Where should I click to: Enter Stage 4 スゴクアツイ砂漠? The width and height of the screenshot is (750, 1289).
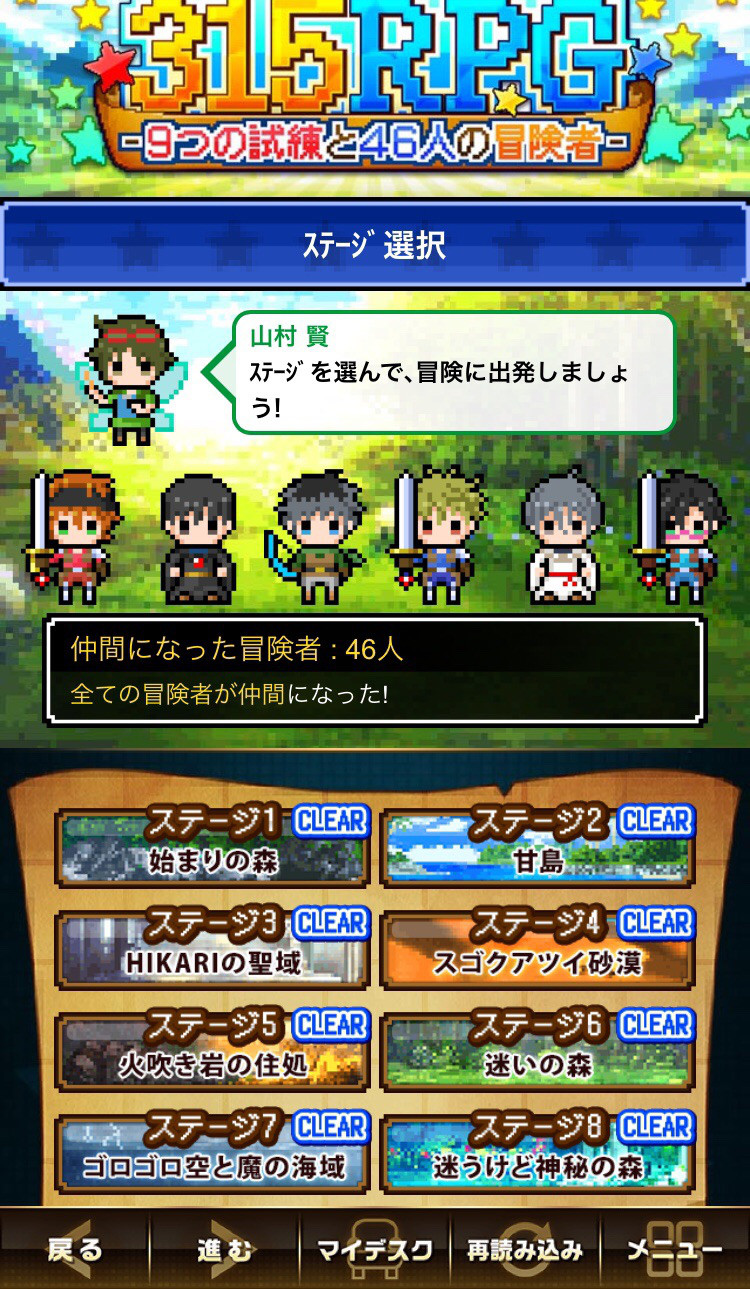537,950
